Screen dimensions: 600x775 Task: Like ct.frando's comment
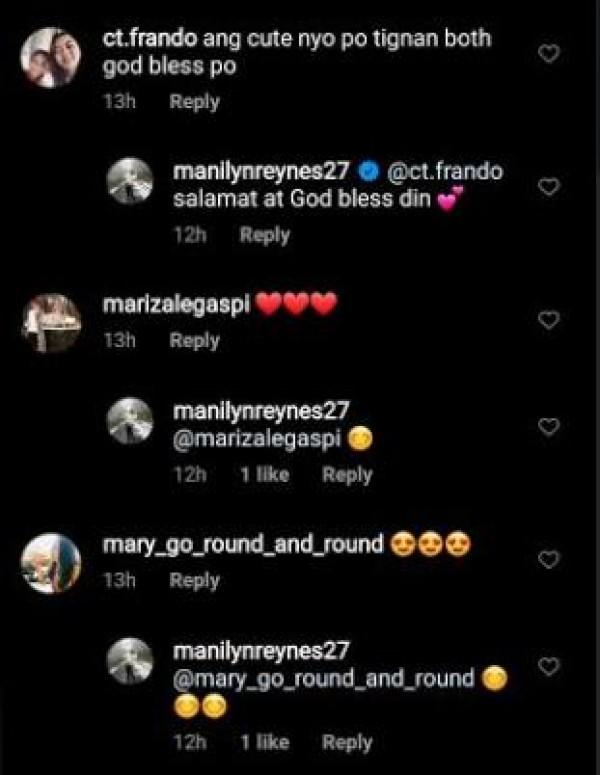(548, 54)
